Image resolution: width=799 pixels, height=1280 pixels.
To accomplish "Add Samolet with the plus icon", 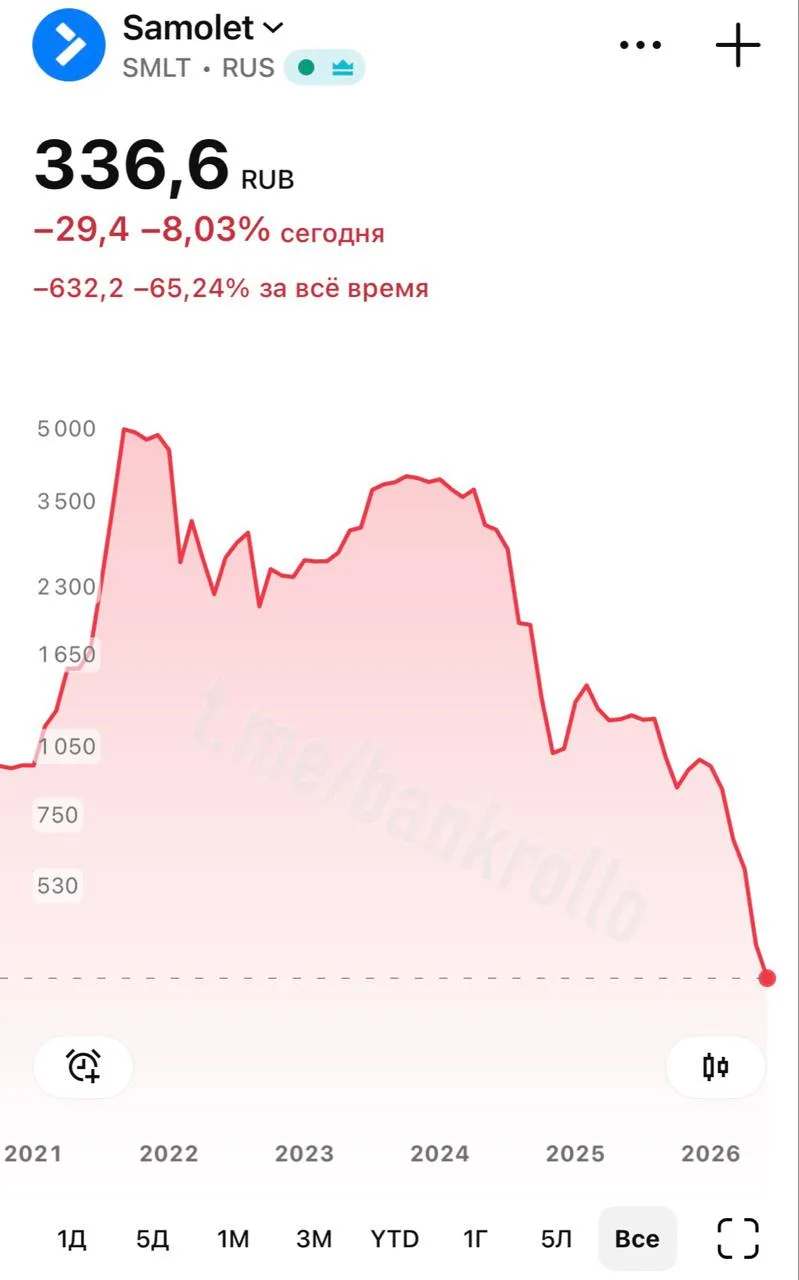I will pyautogui.click(x=738, y=45).
